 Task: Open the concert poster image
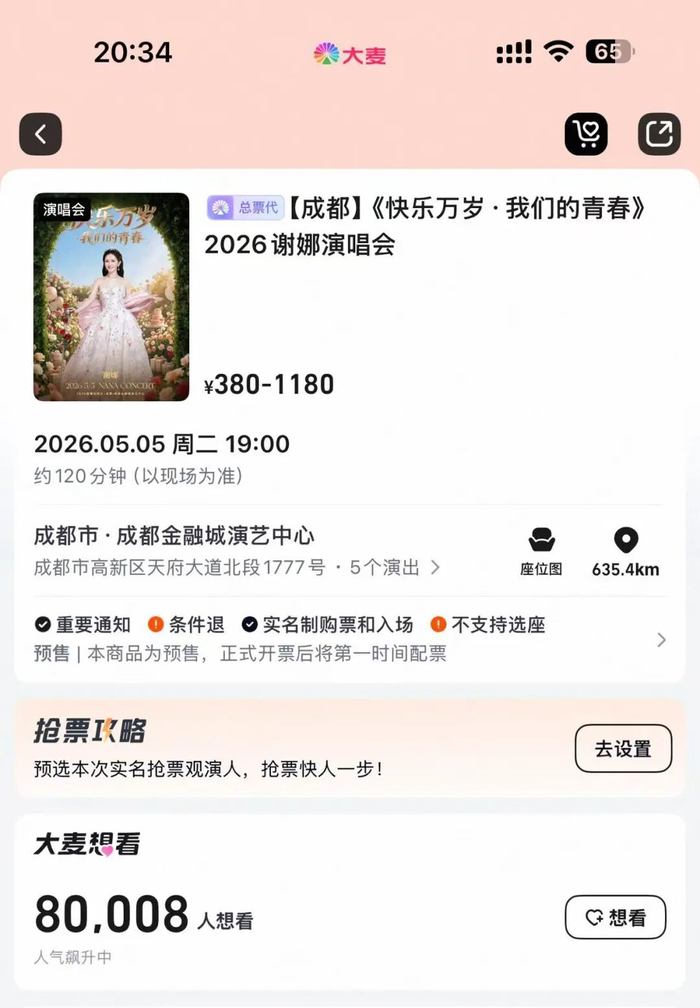click(111, 297)
